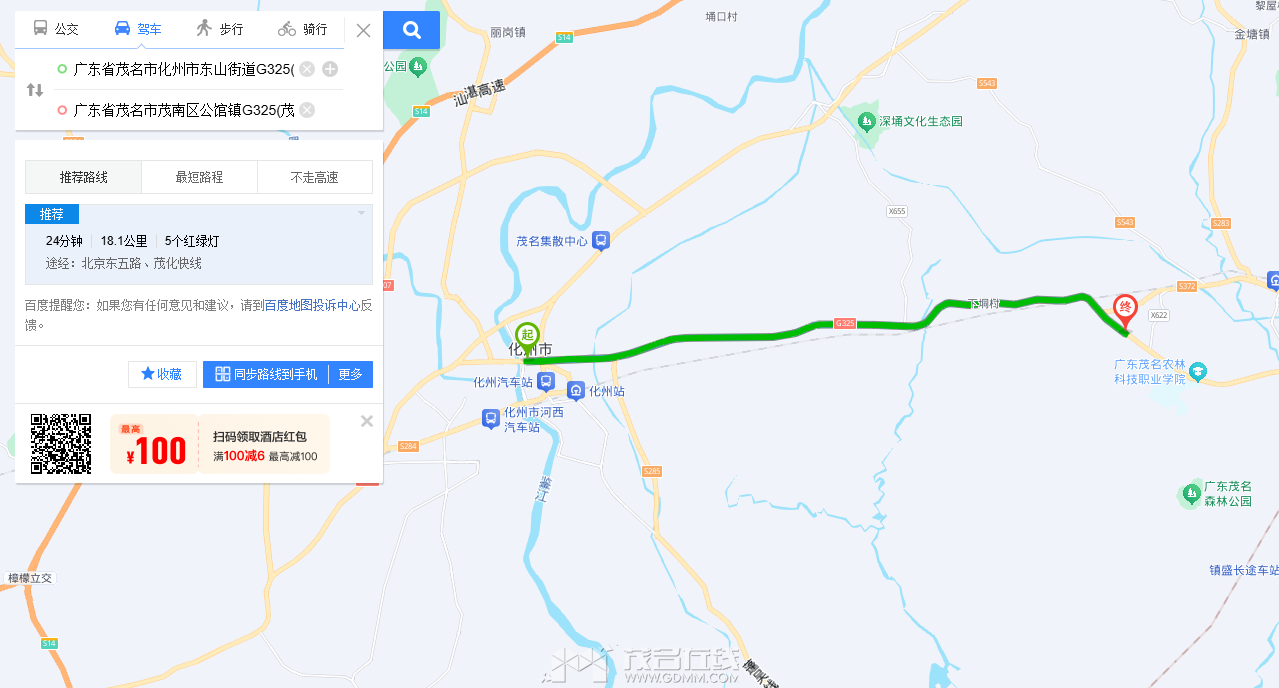
Task: Tap 同步路线到手机 to sync route
Action: pyautogui.click(x=266, y=374)
